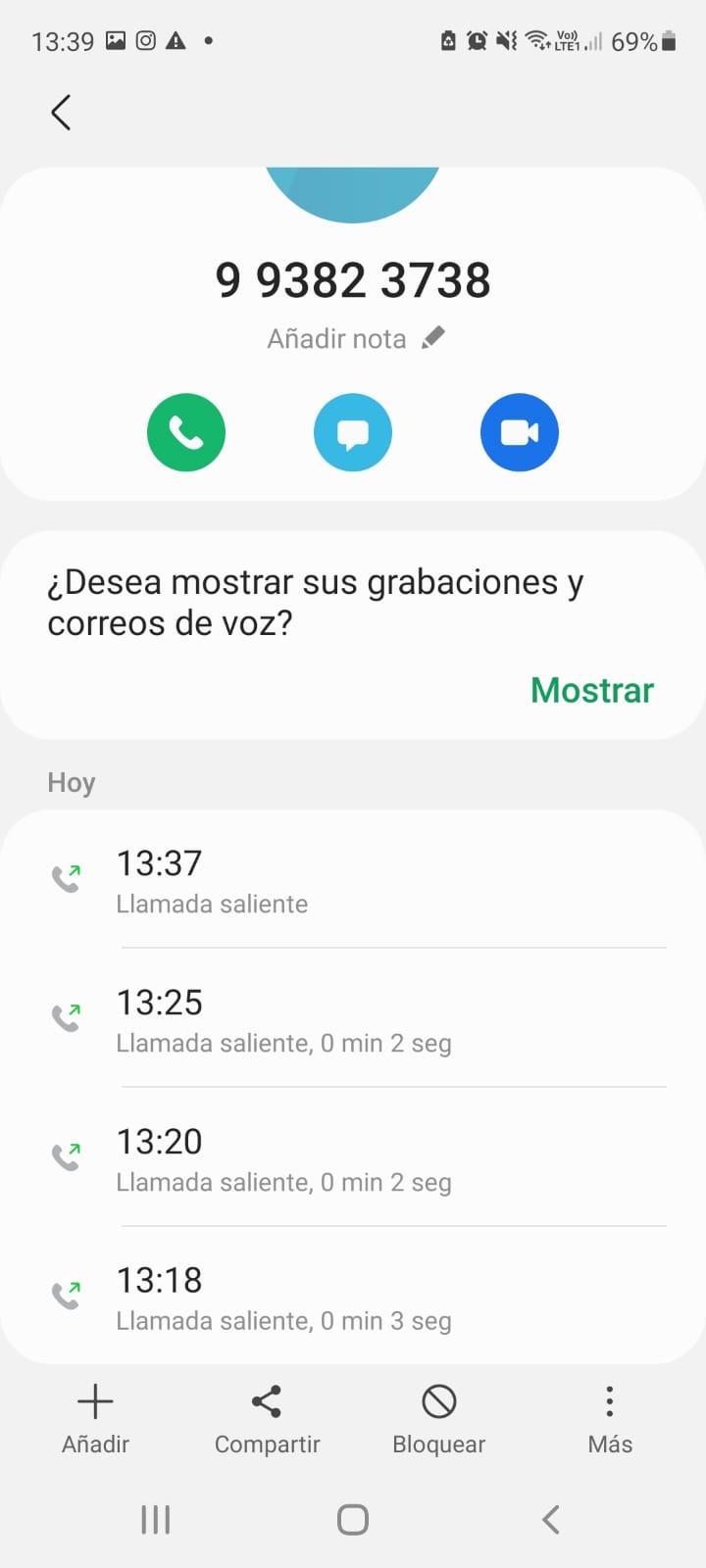Call the number 9 9382 3738
This screenshot has height=1568, width=706.
click(x=186, y=432)
